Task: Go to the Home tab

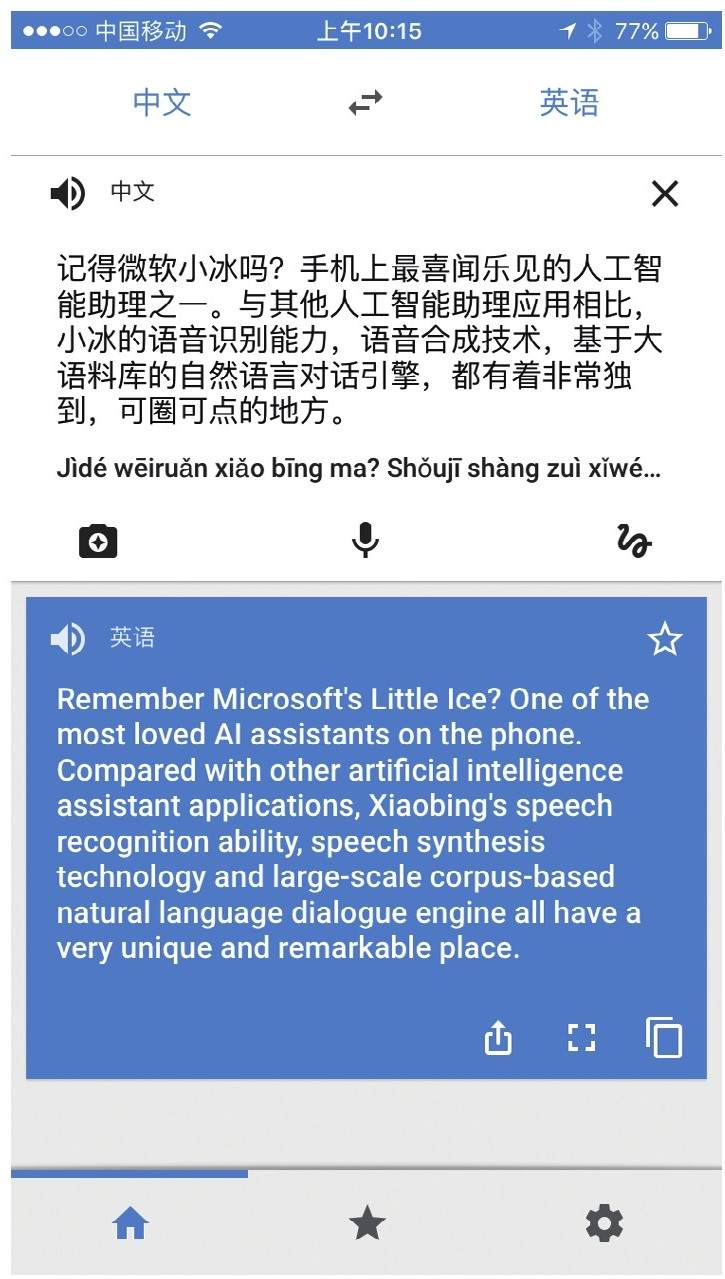Action: pos(131,1223)
